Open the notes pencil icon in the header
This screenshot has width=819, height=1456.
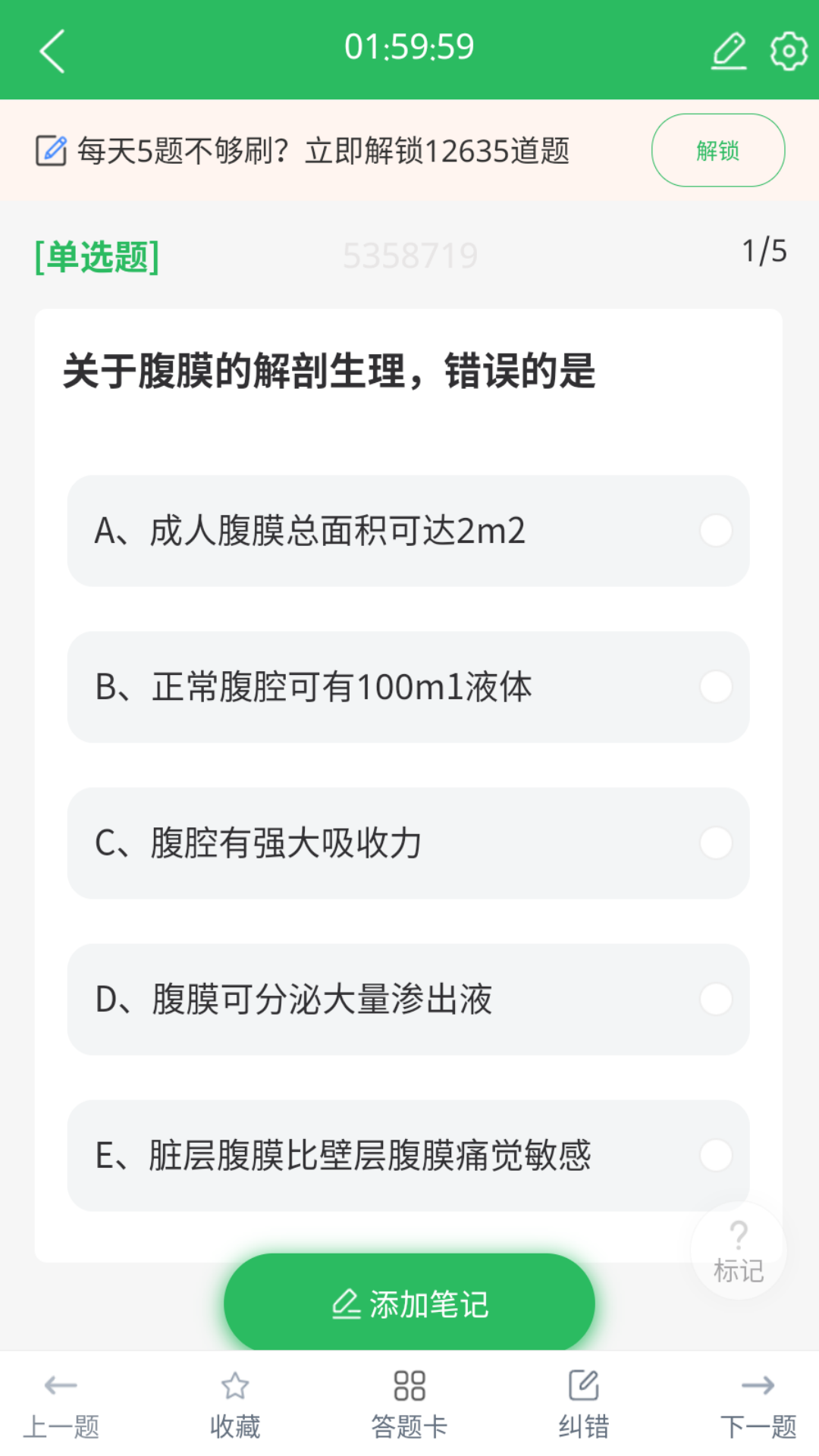(729, 48)
